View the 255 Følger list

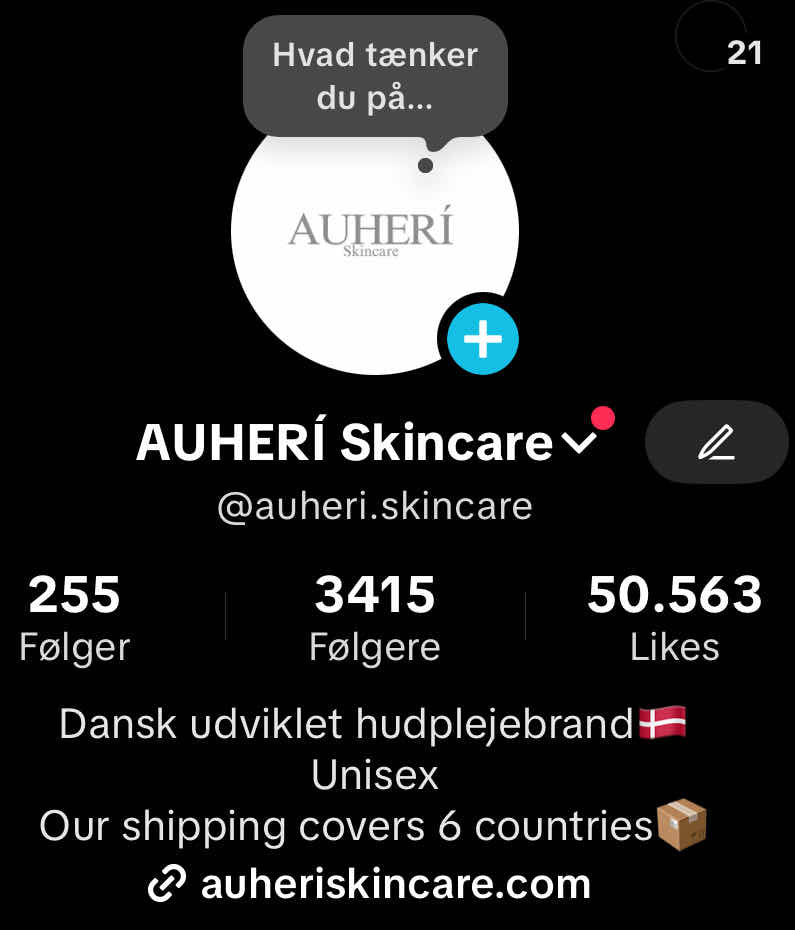coord(75,618)
